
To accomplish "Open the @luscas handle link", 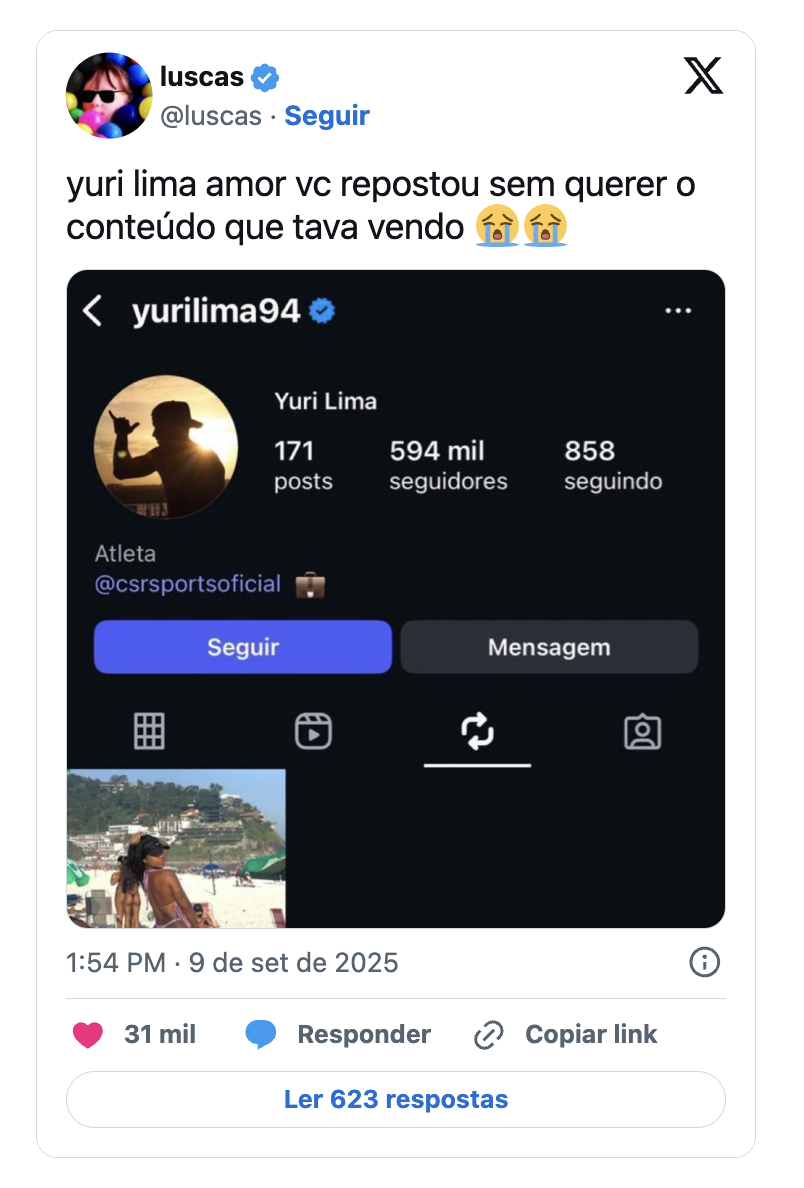I will click(x=211, y=116).
